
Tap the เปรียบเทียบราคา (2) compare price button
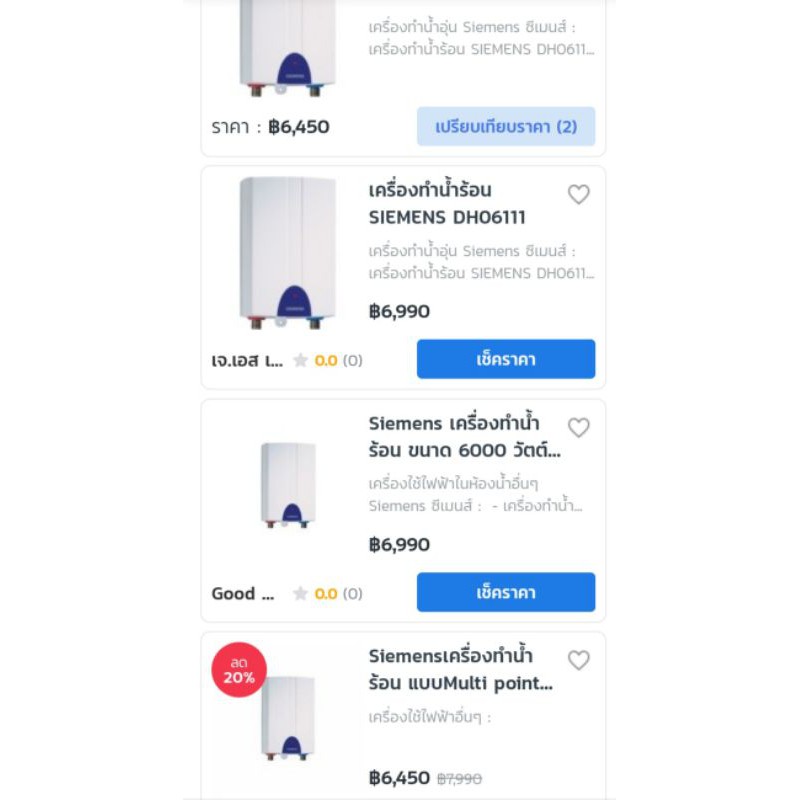coord(506,127)
